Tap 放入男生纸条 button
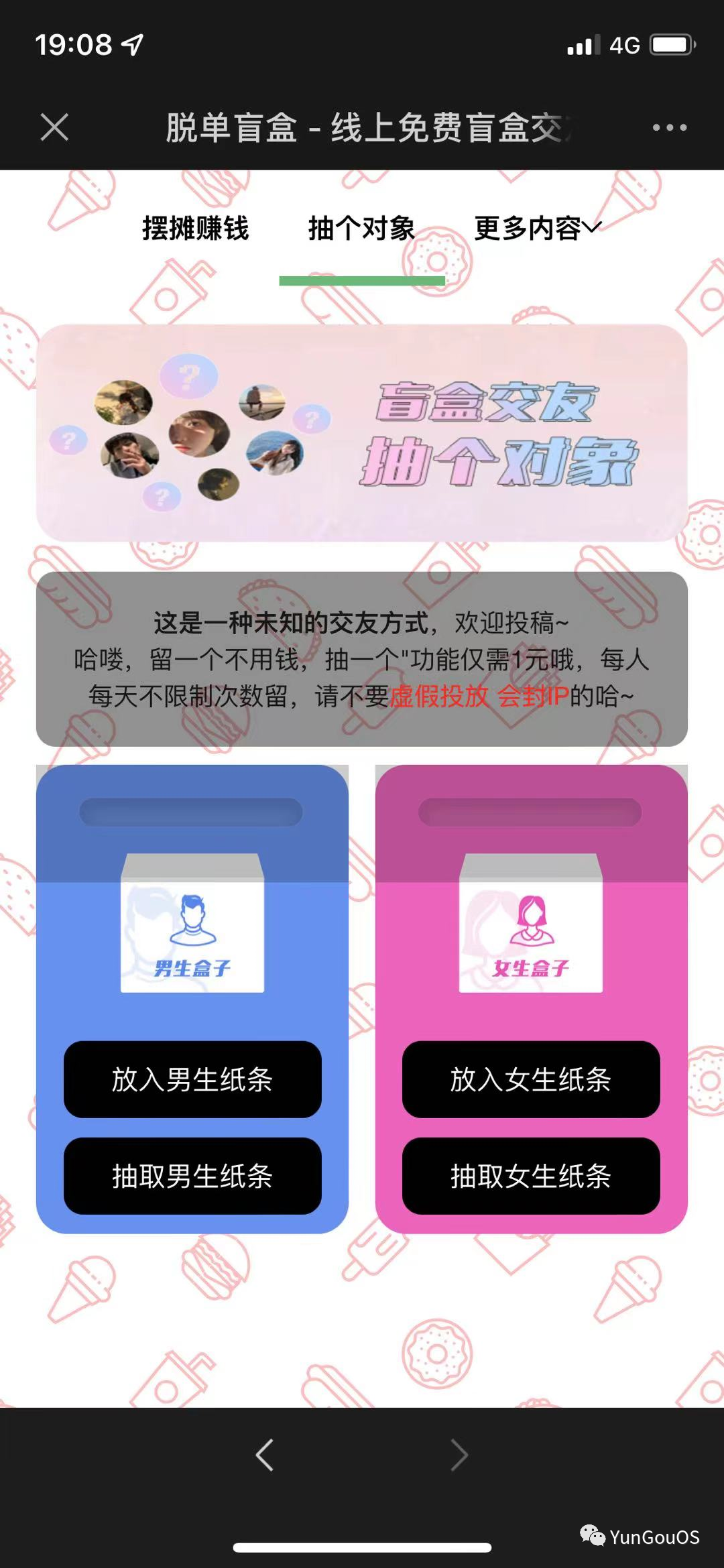The width and height of the screenshot is (724, 1568). point(192,1079)
